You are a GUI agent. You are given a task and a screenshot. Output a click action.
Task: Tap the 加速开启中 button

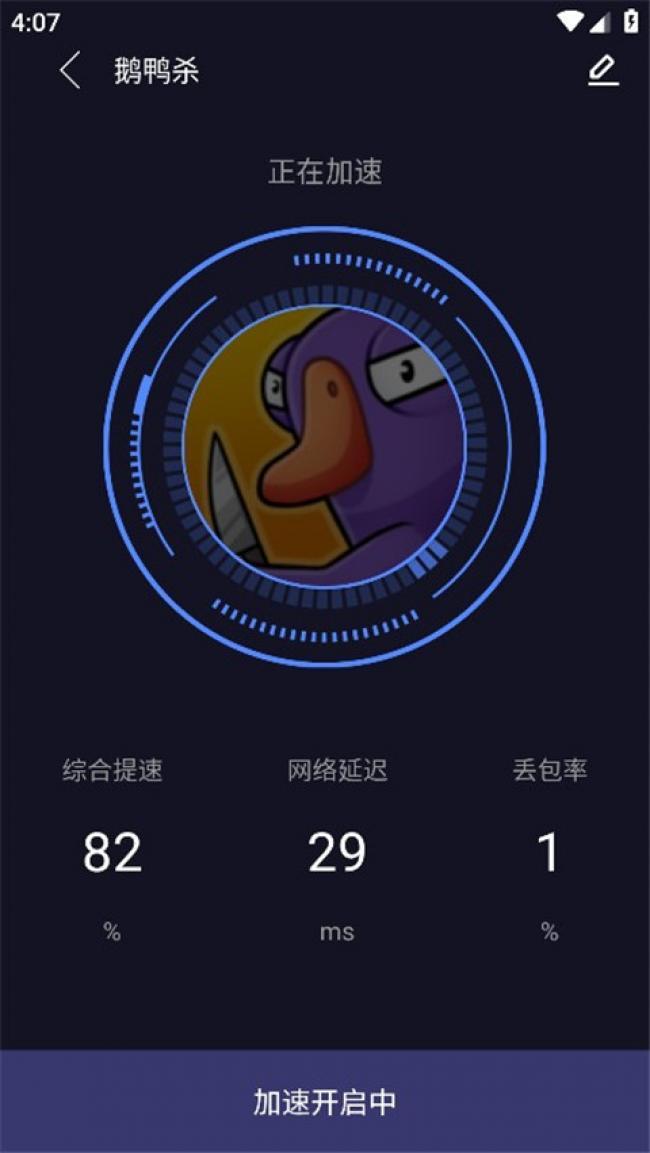(325, 1101)
